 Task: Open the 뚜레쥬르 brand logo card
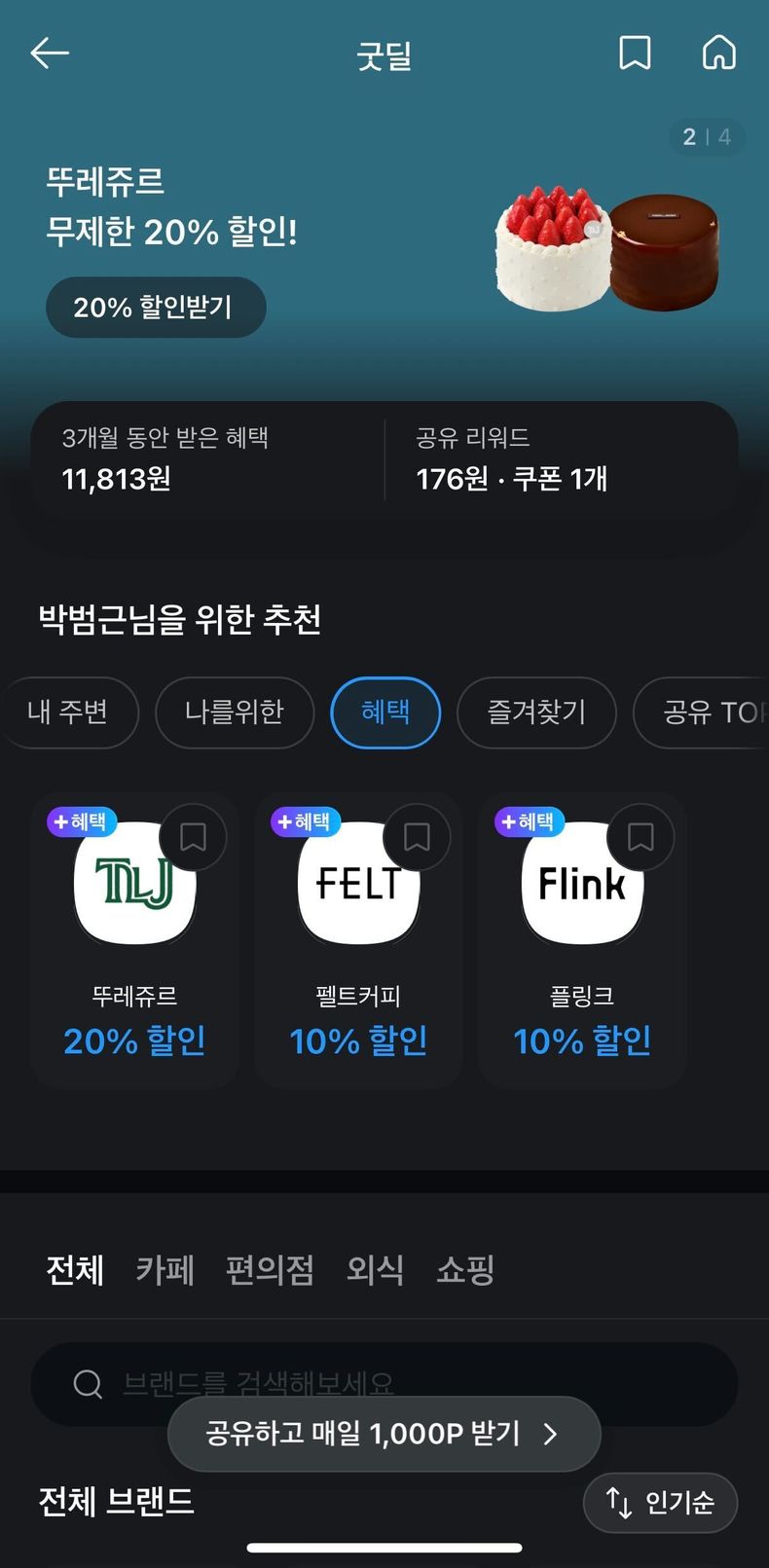click(x=134, y=884)
